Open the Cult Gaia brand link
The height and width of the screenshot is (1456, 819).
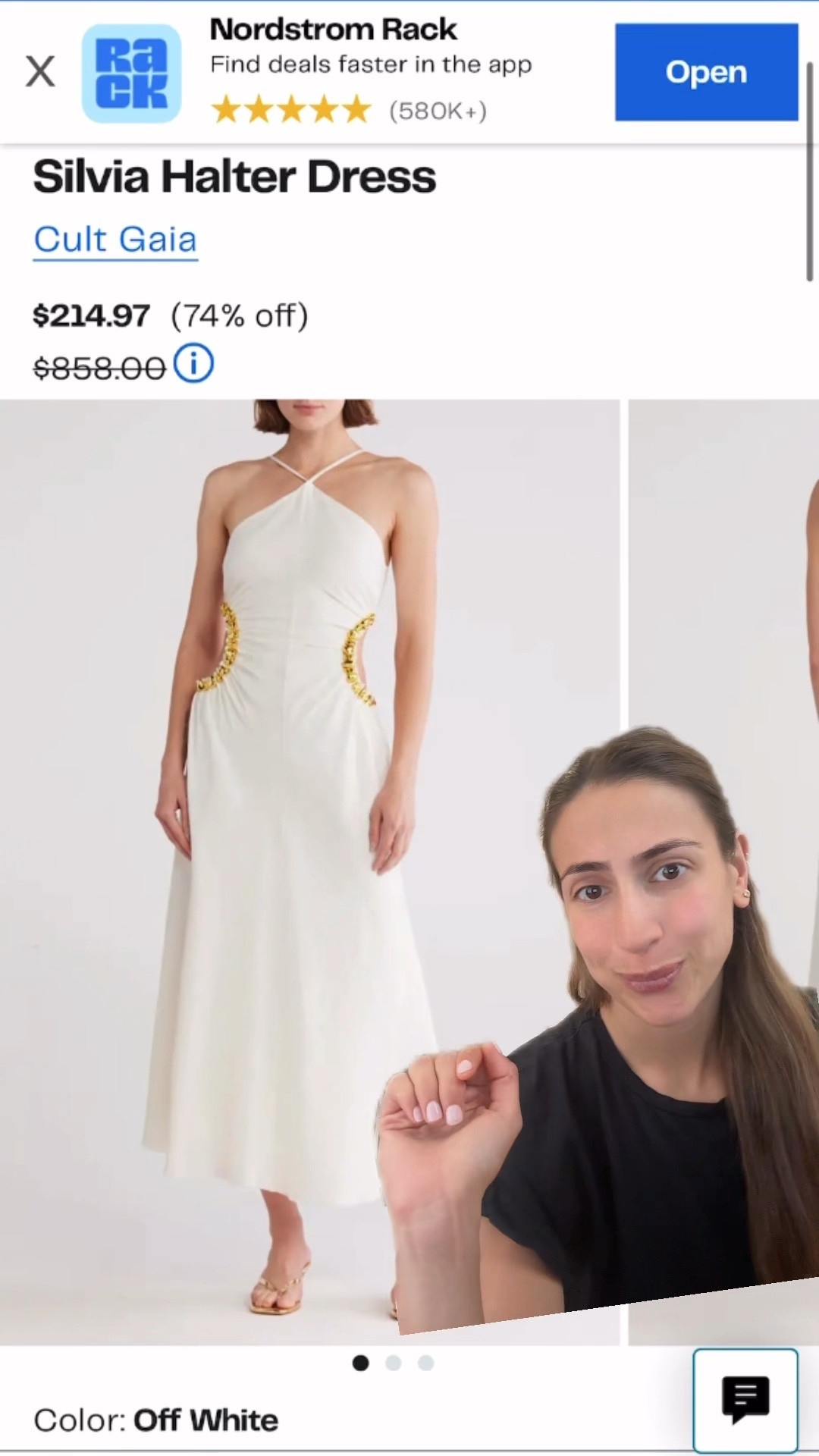click(115, 240)
